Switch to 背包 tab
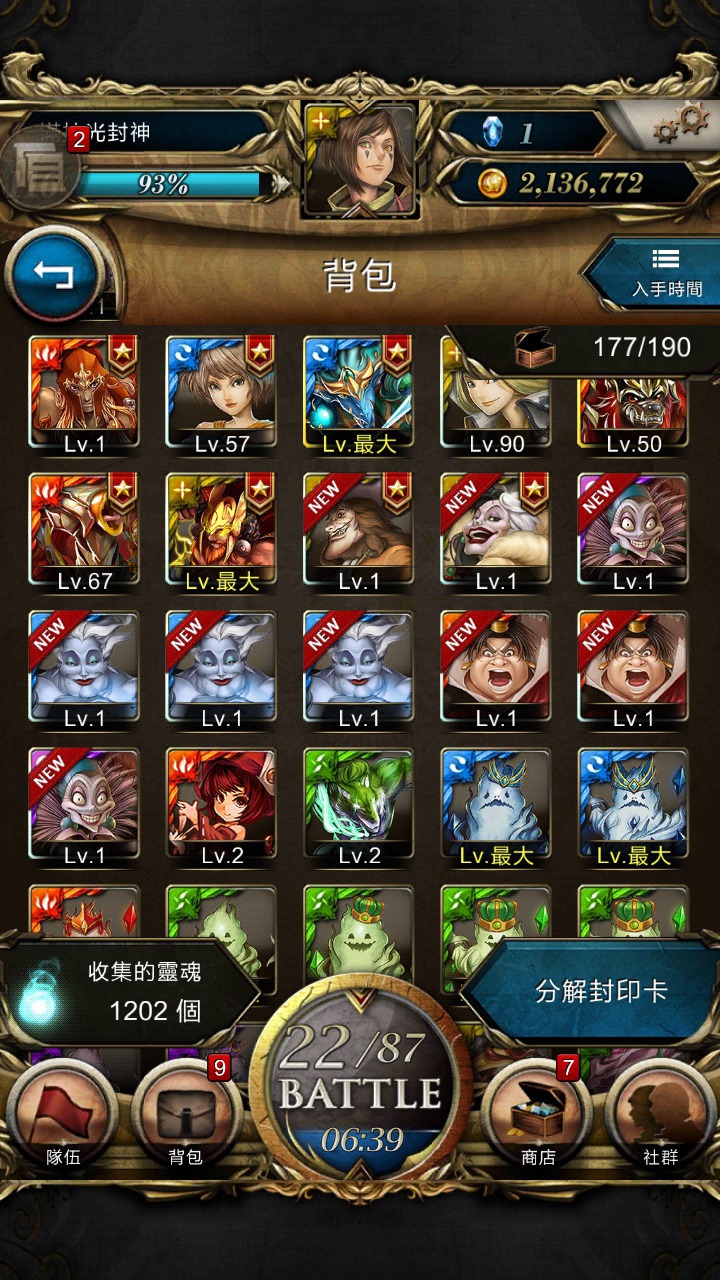This screenshot has height=1280, width=720. (x=186, y=1114)
